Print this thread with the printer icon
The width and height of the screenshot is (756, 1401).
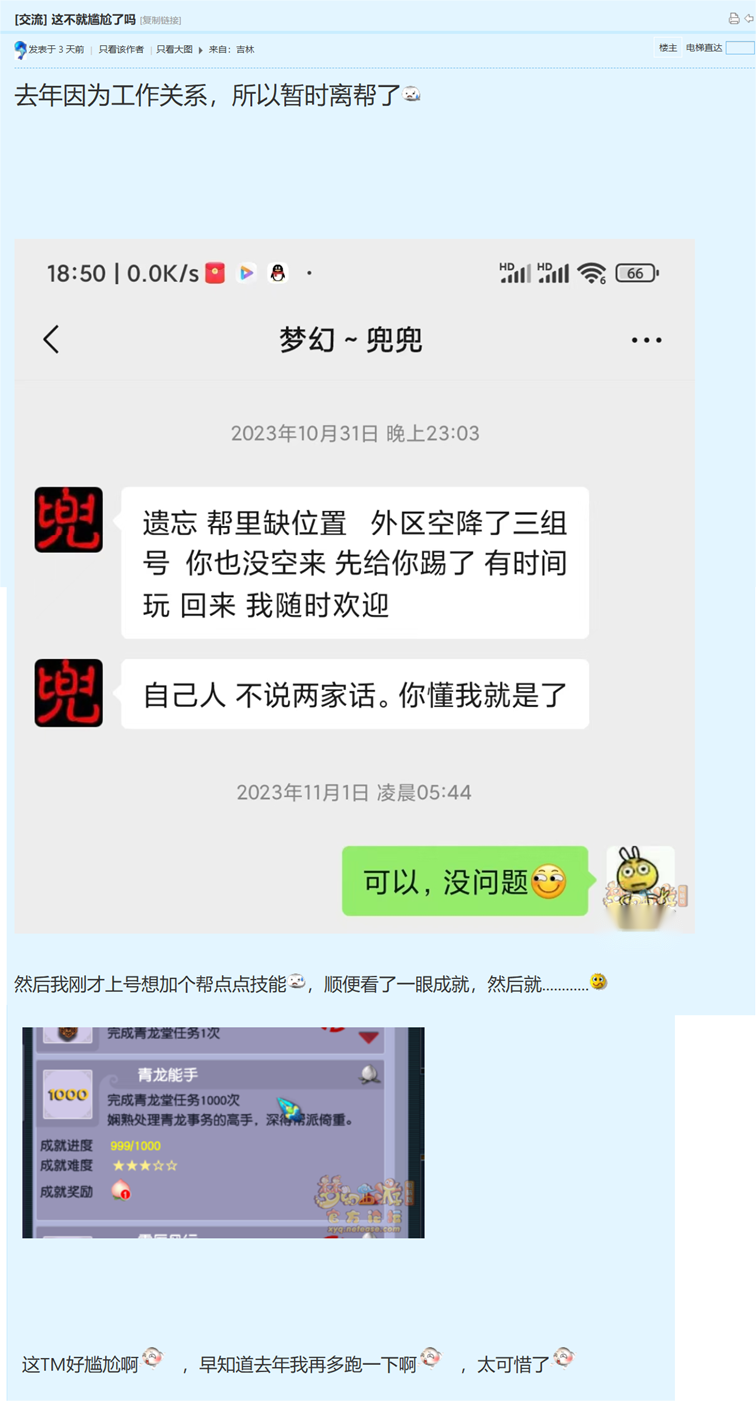733,18
